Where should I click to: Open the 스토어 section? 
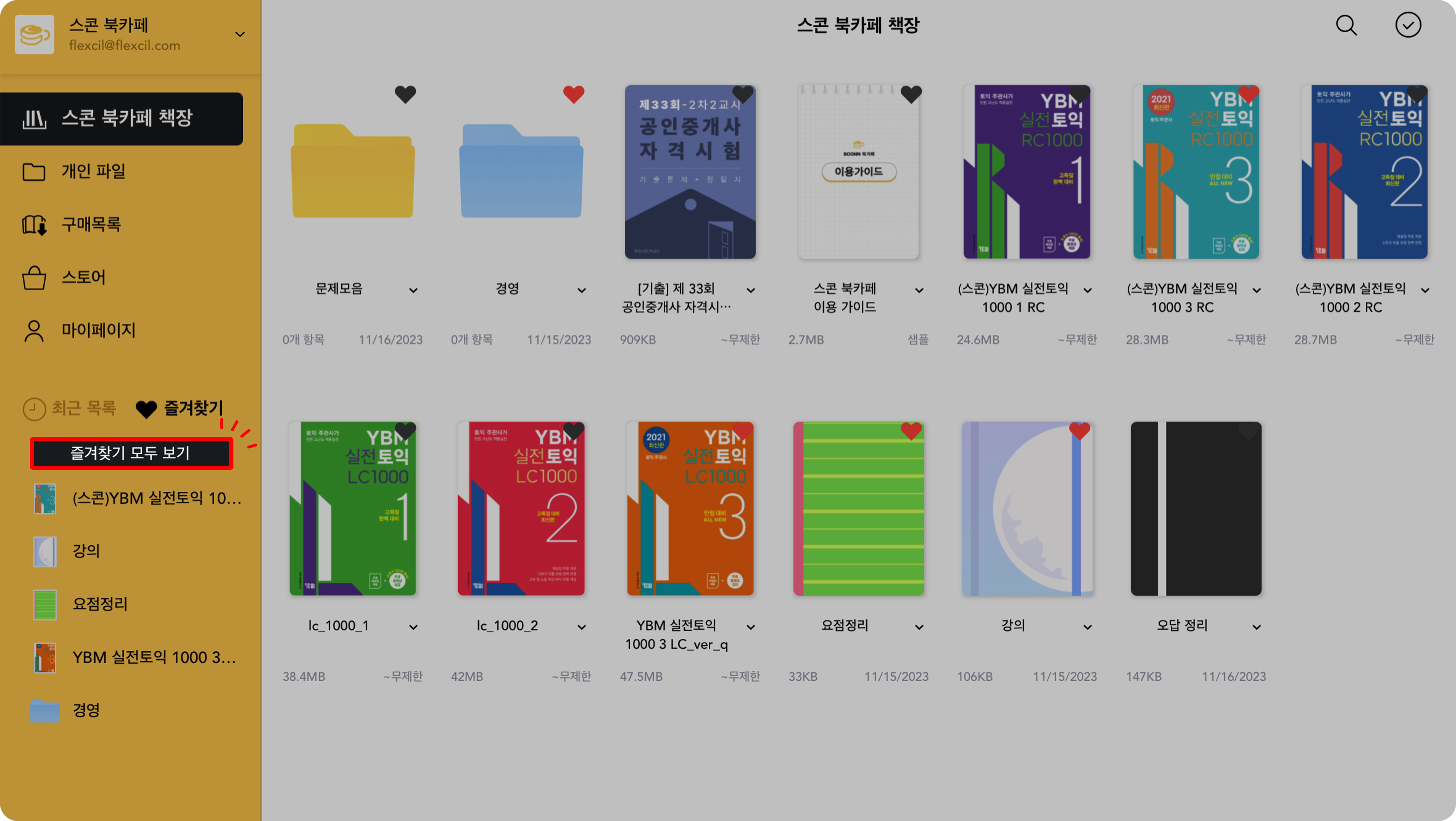(83, 277)
